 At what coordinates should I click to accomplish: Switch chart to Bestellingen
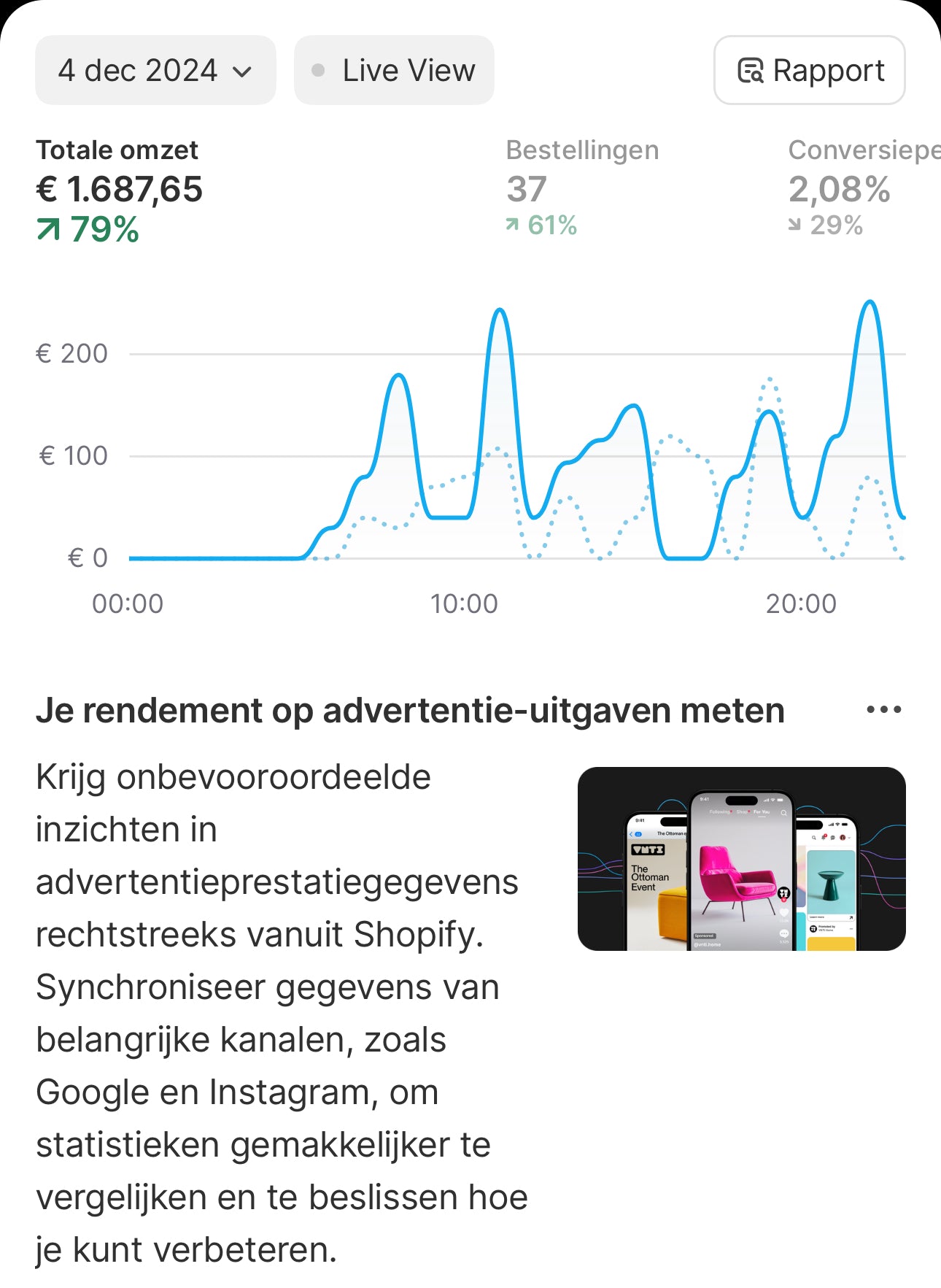pos(581,188)
